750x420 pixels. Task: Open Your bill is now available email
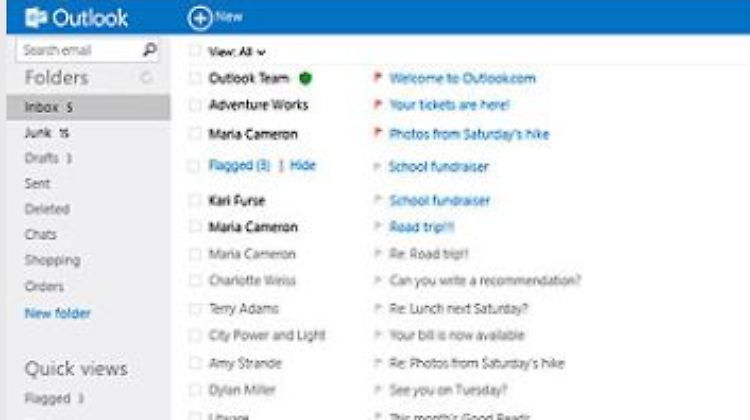coord(456,335)
